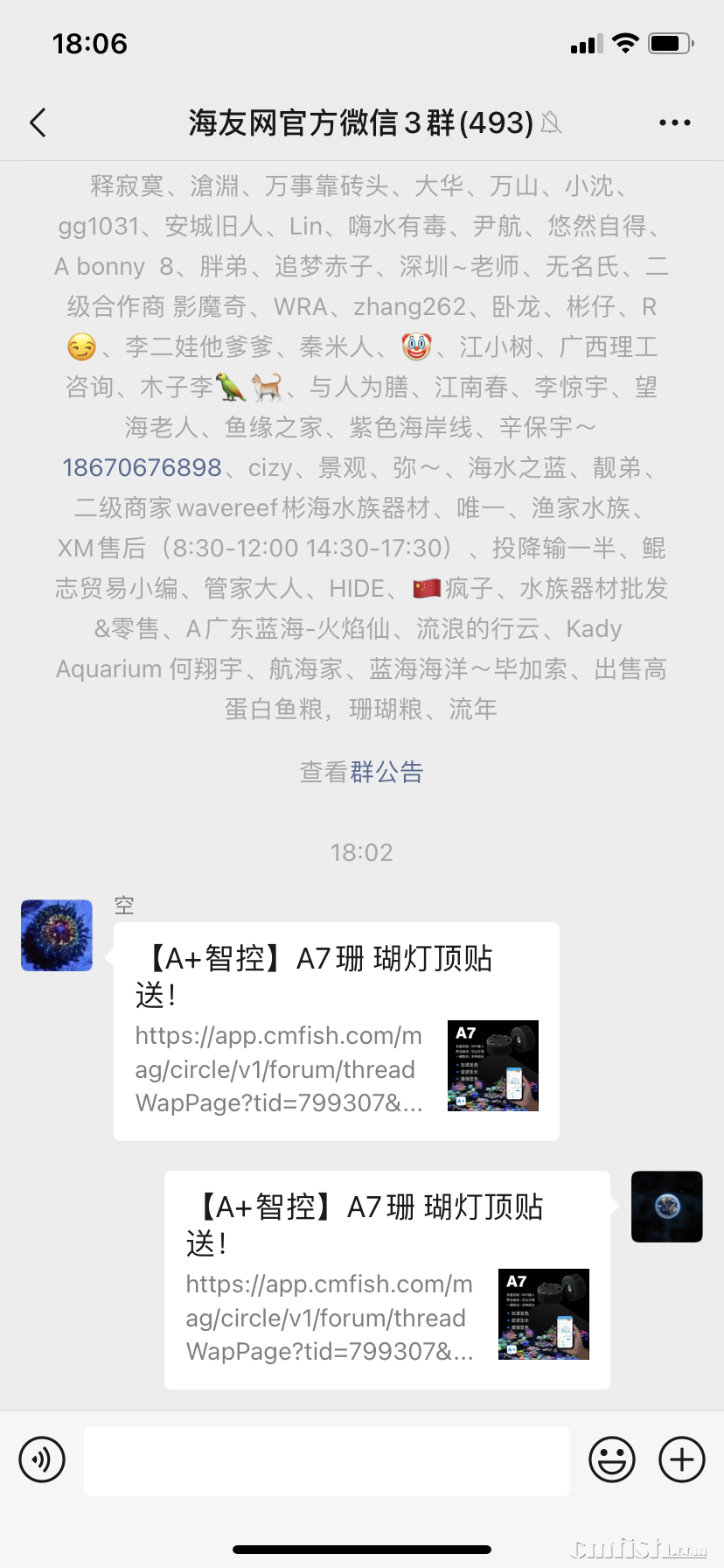724x1568 pixels.
Task: Tap the muted notification bell beside group name
Action: point(549,124)
